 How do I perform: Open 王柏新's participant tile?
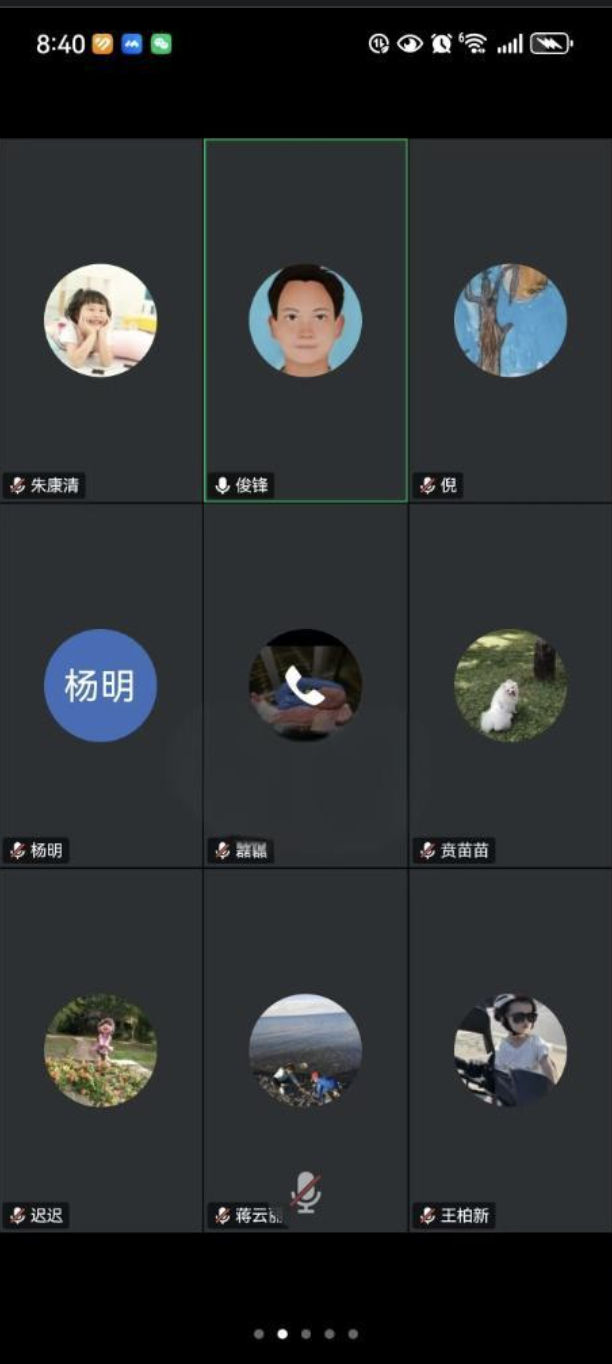[x=510, y=1050]
